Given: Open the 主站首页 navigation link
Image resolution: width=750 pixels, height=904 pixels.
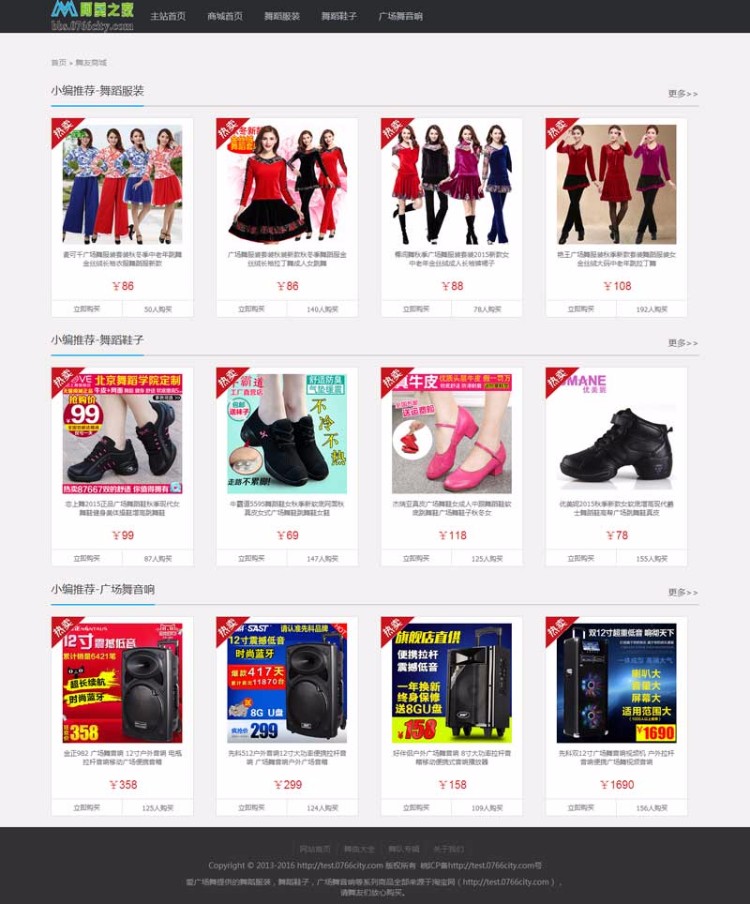Looking at the screenshot, I should point(167,16).
